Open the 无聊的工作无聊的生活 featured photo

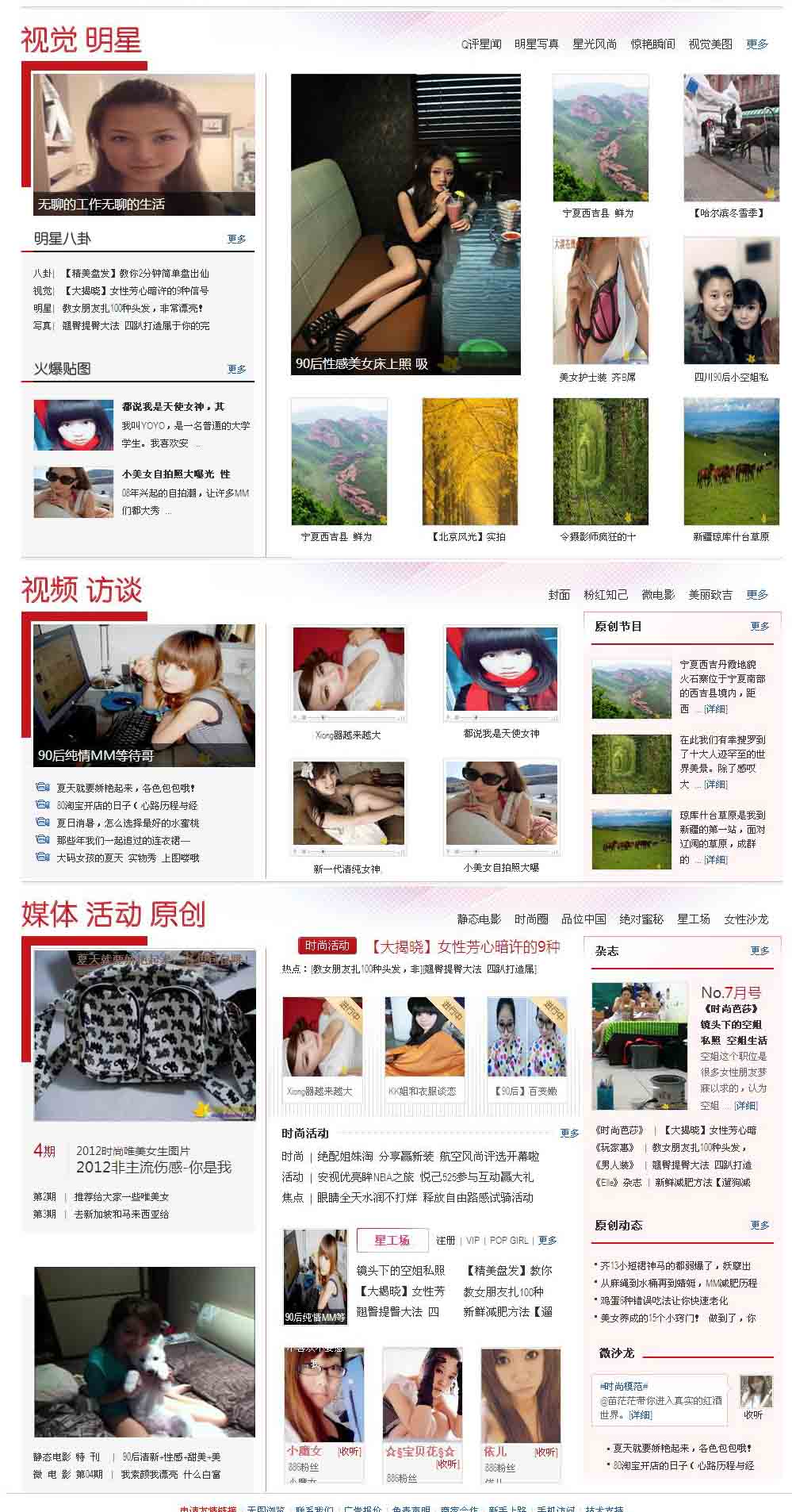pyautogui.click(x=143, y=145)
